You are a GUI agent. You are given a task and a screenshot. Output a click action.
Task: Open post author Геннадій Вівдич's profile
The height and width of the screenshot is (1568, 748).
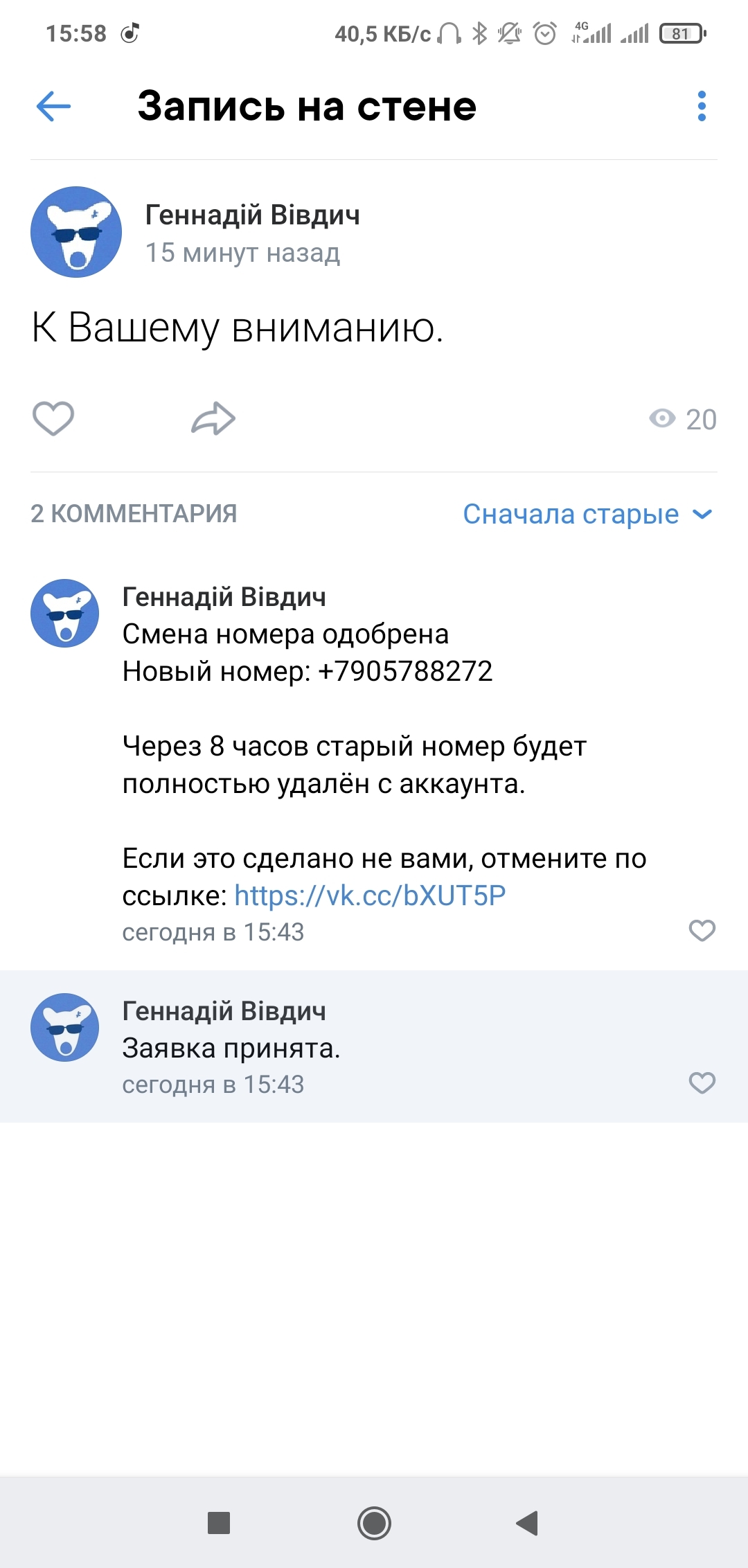point(252,215)
